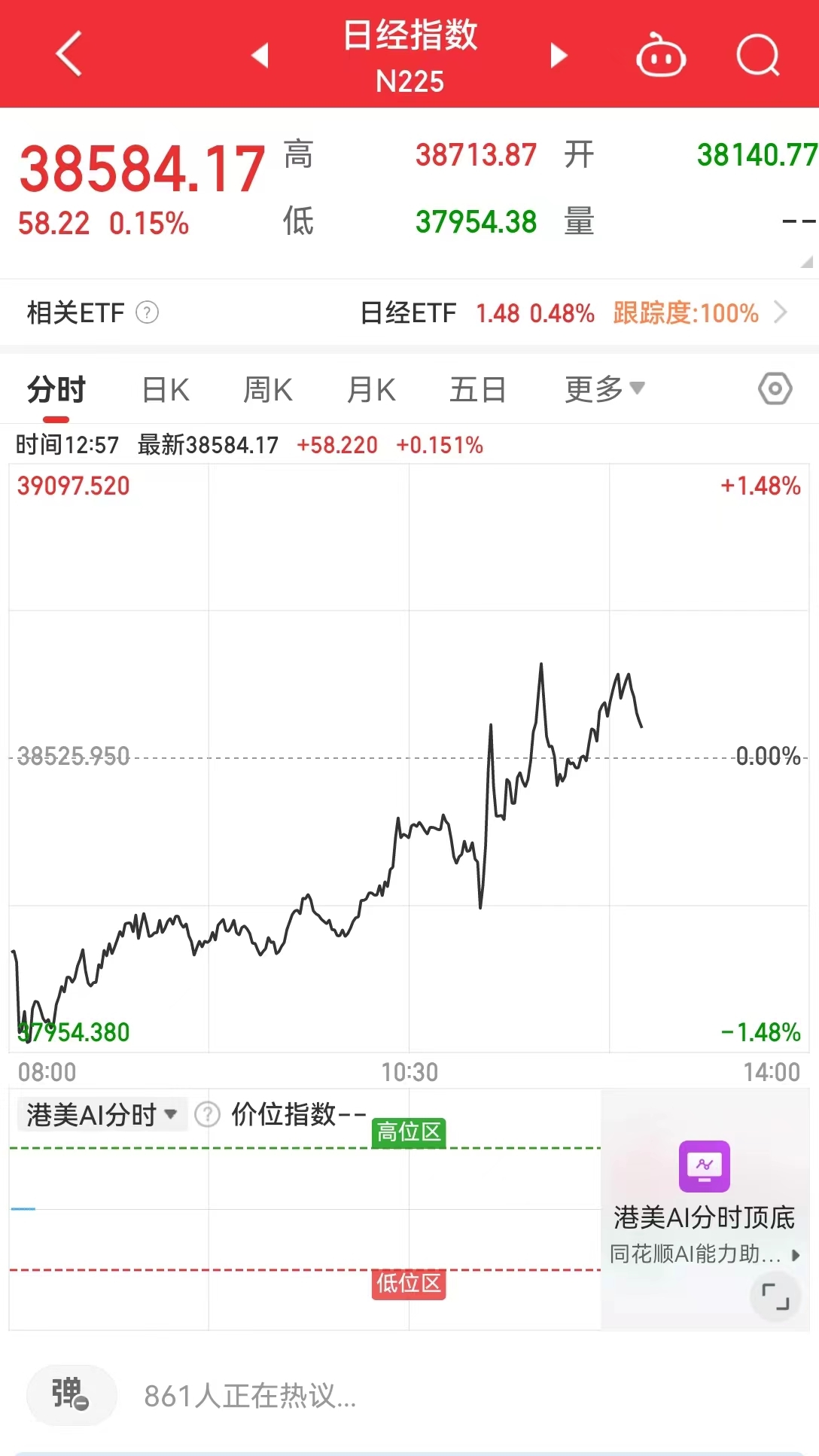Screen dimensions: 819x1456
Task: Switch to the previous index with left triangle
Action: 260,55
